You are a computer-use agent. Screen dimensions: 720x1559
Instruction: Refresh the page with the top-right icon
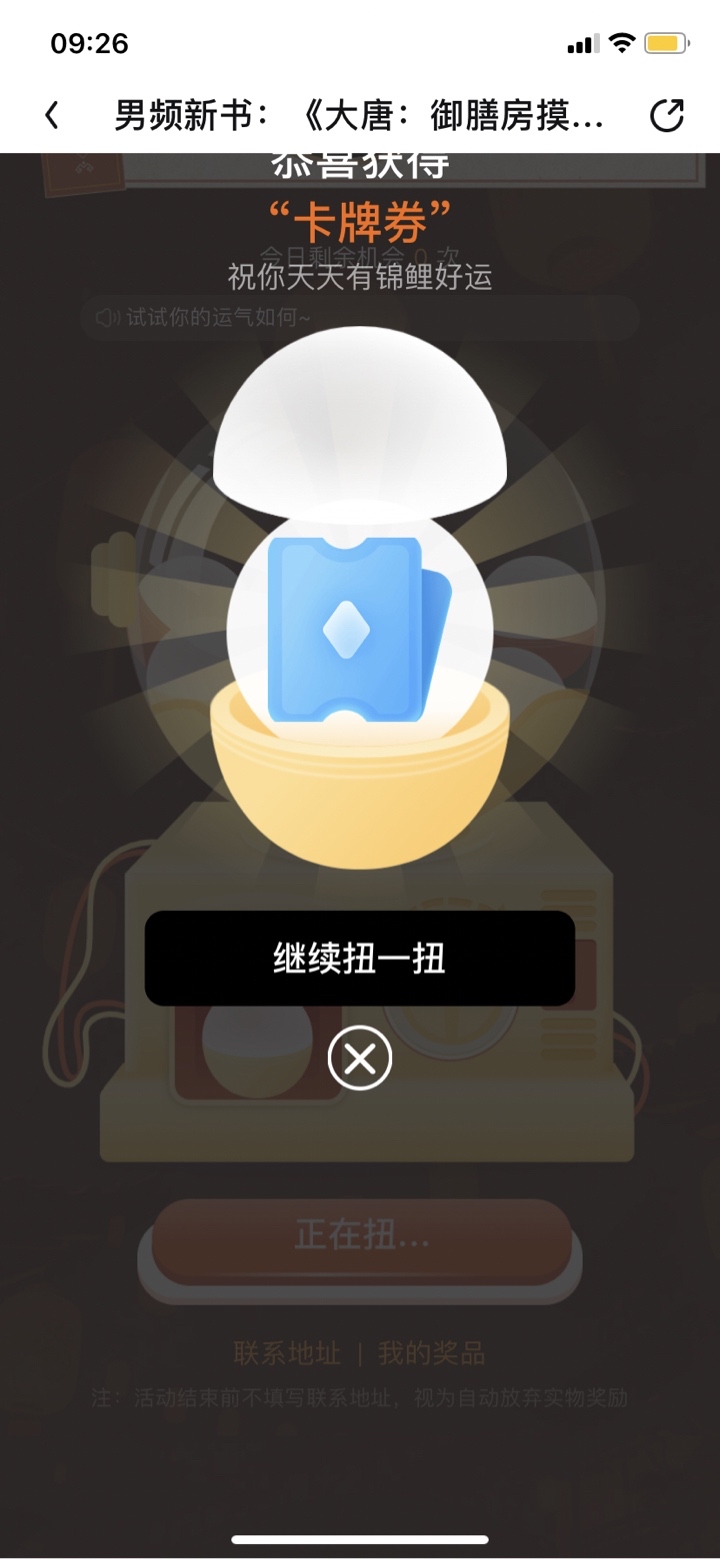click(667, 116)
